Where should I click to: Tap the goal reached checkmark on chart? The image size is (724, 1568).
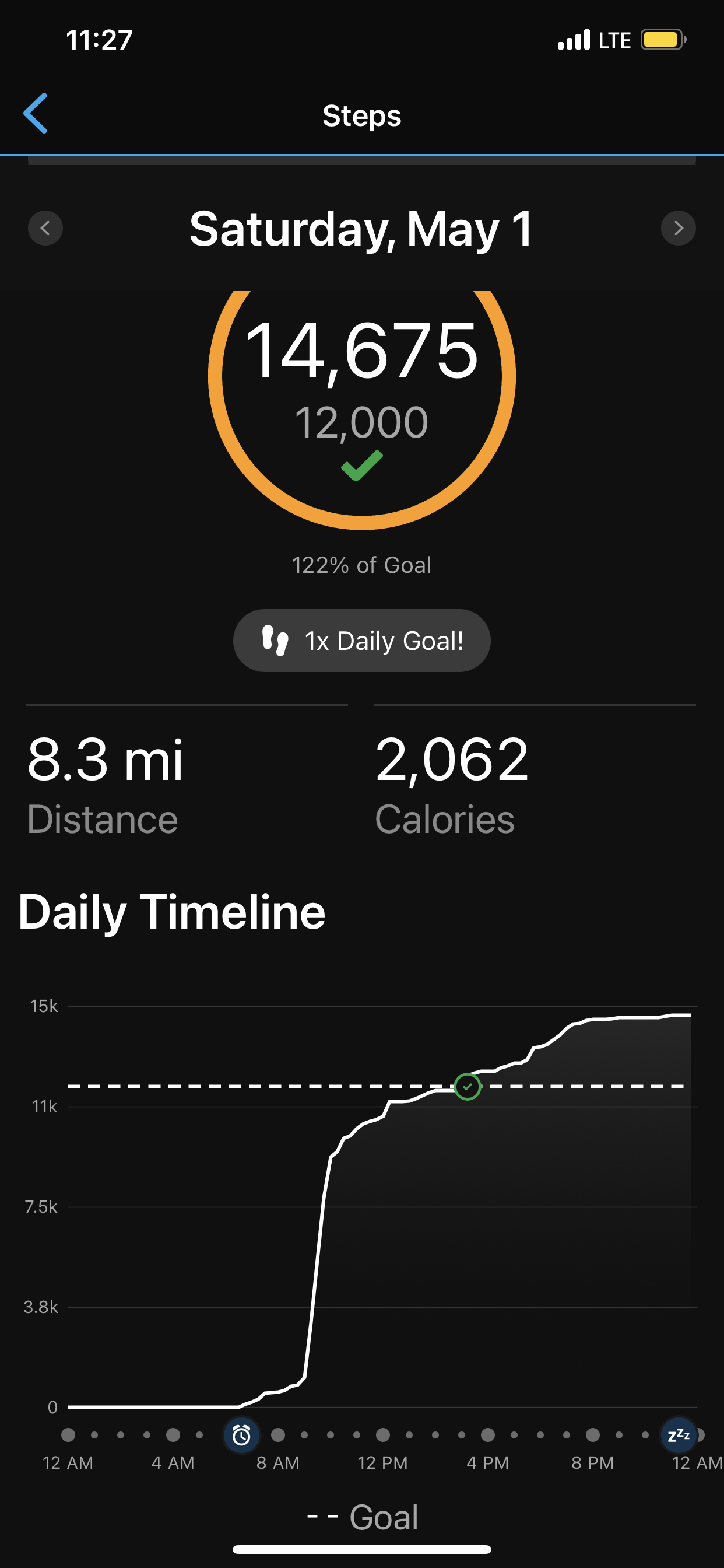468,1087
